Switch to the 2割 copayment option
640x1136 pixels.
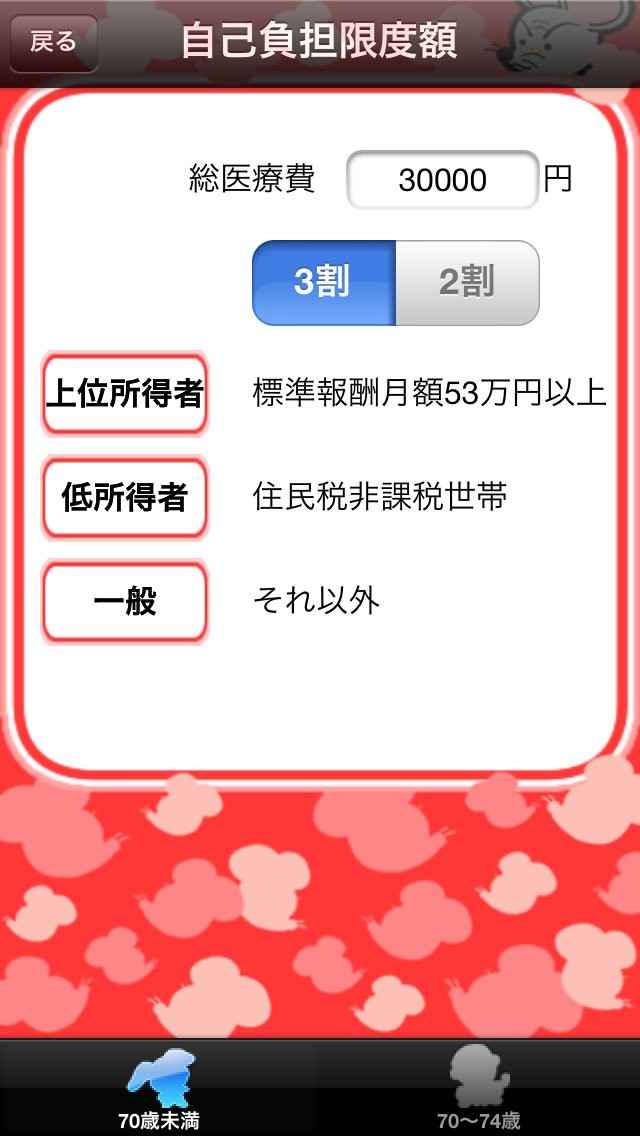pyautogui.click(x=467, y=283)
